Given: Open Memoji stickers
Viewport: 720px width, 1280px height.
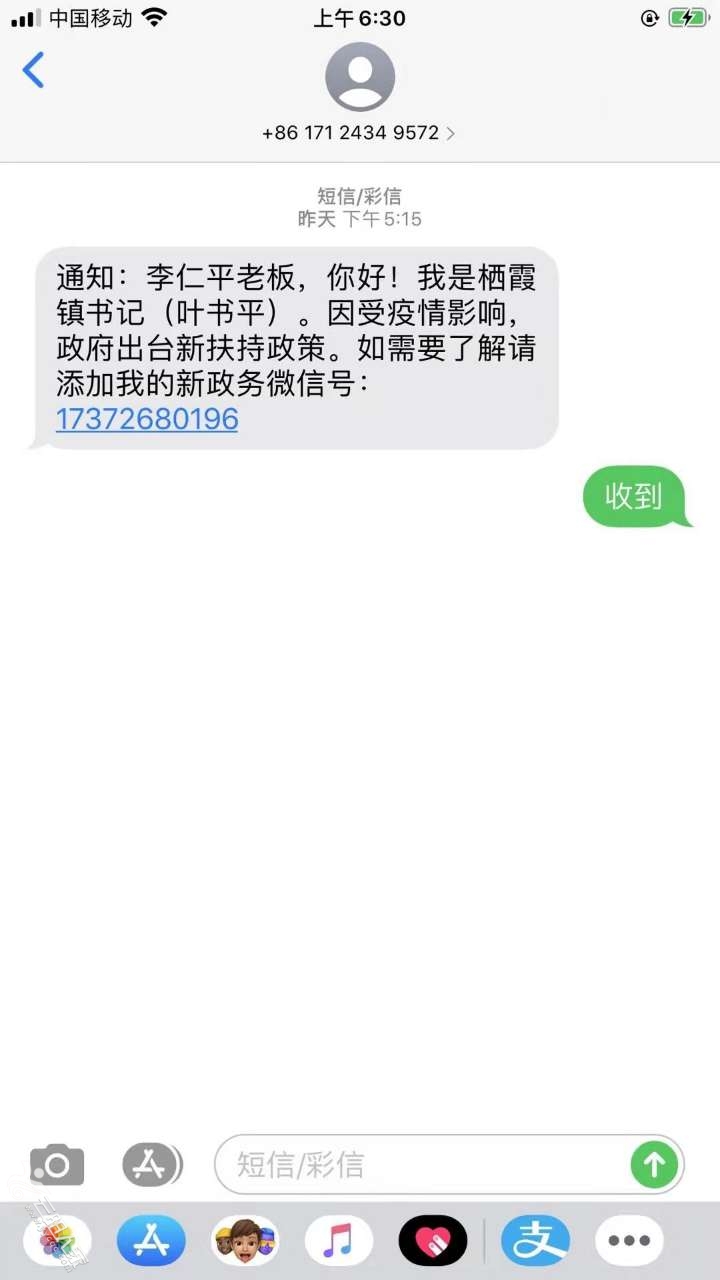Looking at the screenshot, I should pos(245,1242).
